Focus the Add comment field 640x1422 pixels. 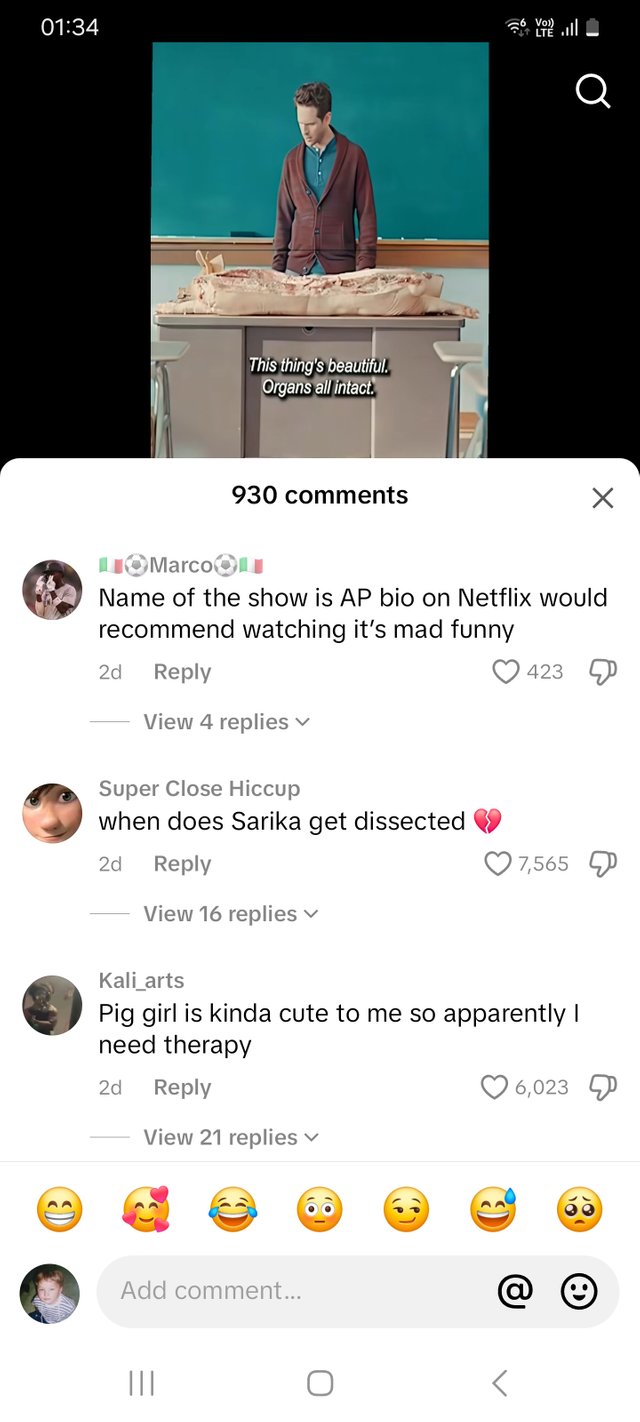click(x=290, y=1291)
